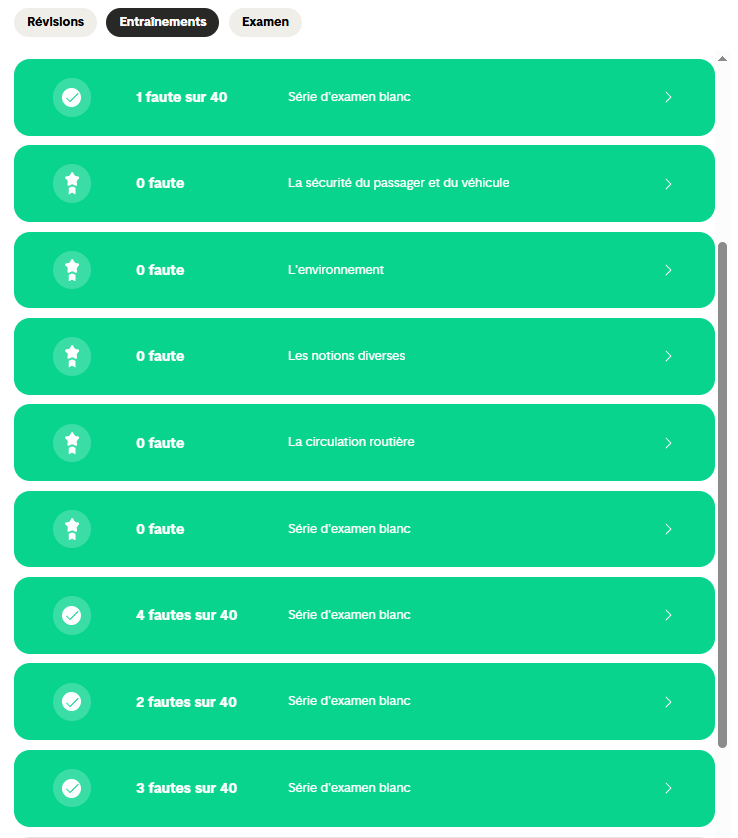
Task: Open Les notions diverses training
Action: point(364,356)
